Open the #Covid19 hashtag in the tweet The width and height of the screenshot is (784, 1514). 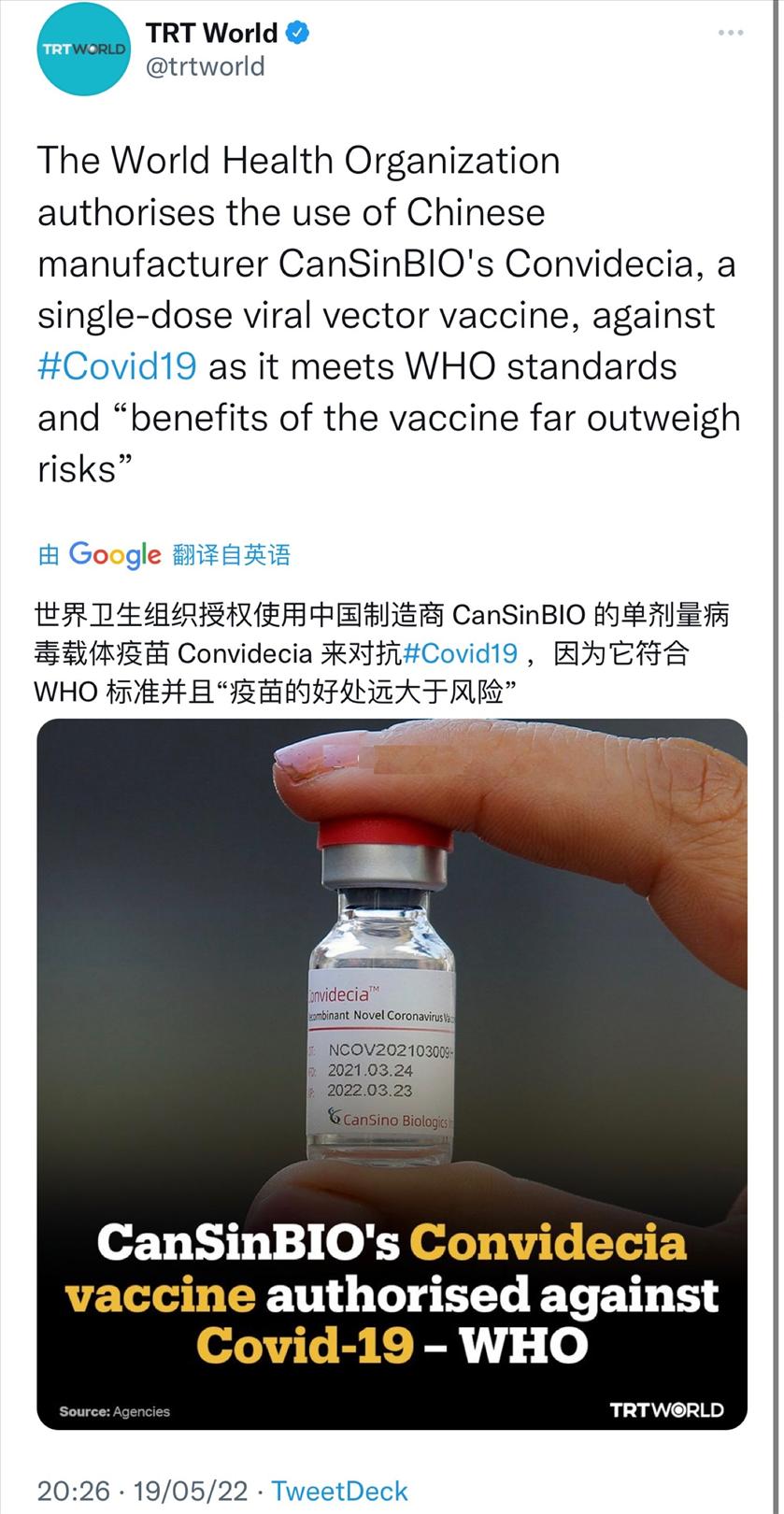(117, 366)
